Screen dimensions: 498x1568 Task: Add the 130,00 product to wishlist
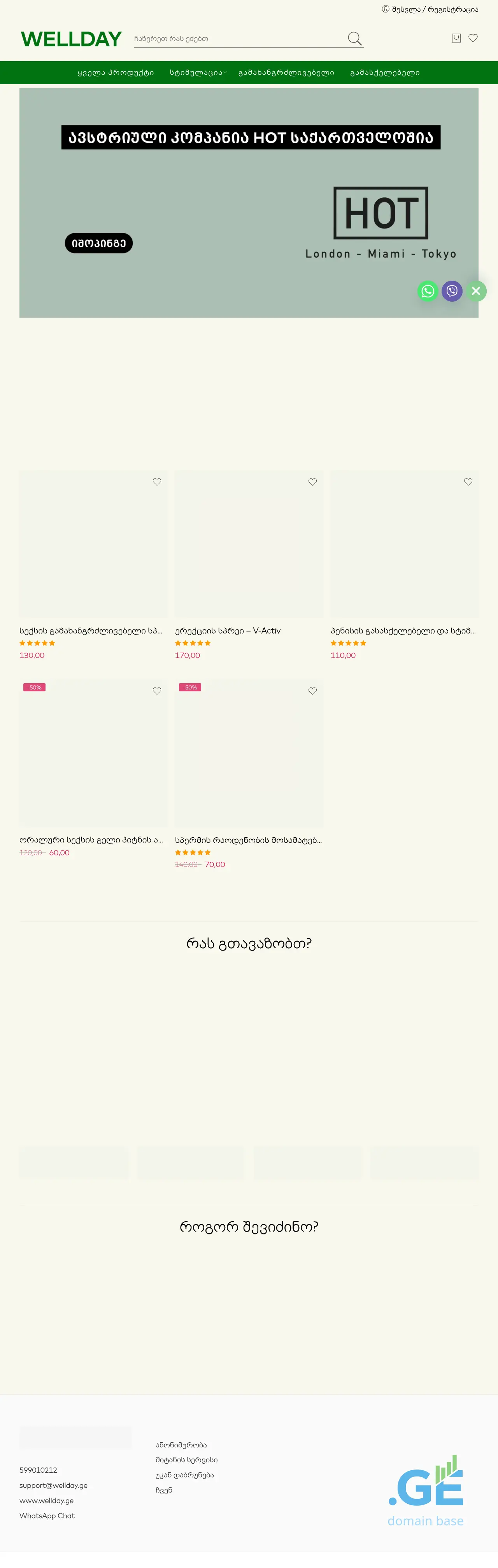coord(157,482)
